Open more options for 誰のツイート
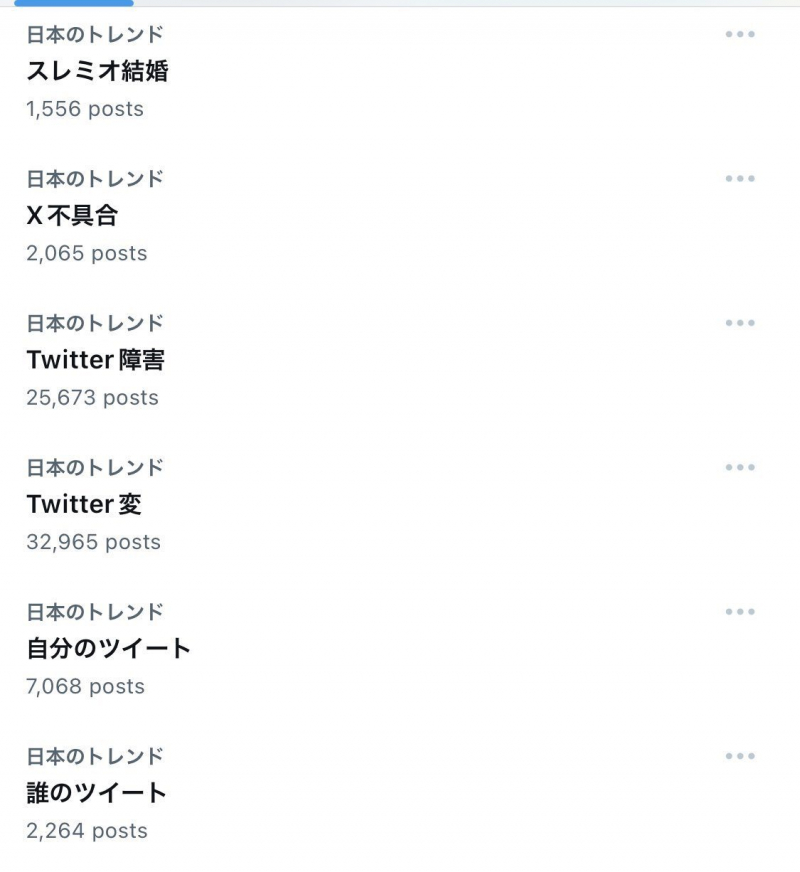This screenshot has width=800, height=872. (740, 756)
